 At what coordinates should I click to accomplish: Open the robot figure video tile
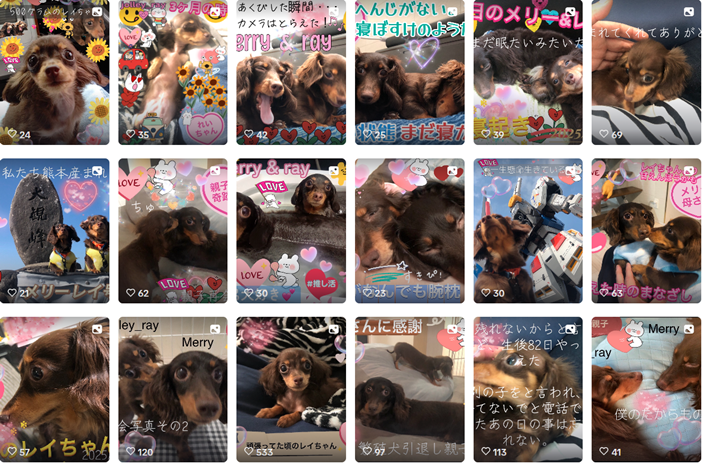[x=528, y=230]
